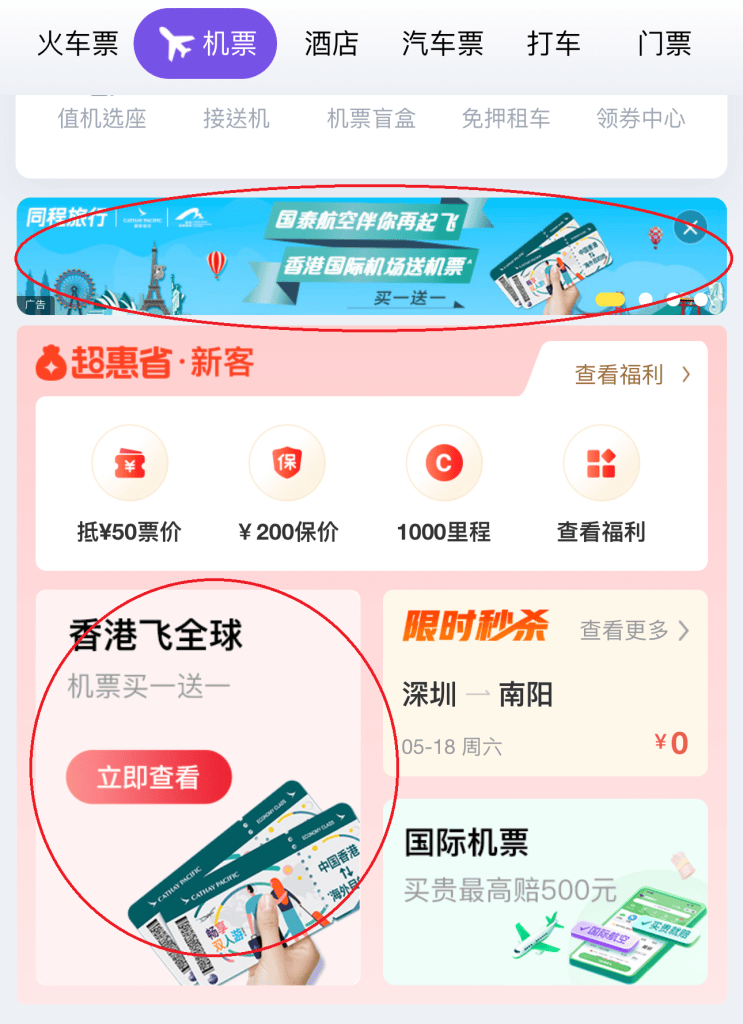The height and width of the screenshot is (1024, 743).
Task: Switch to the 火车票 tab
Action: 77,44
